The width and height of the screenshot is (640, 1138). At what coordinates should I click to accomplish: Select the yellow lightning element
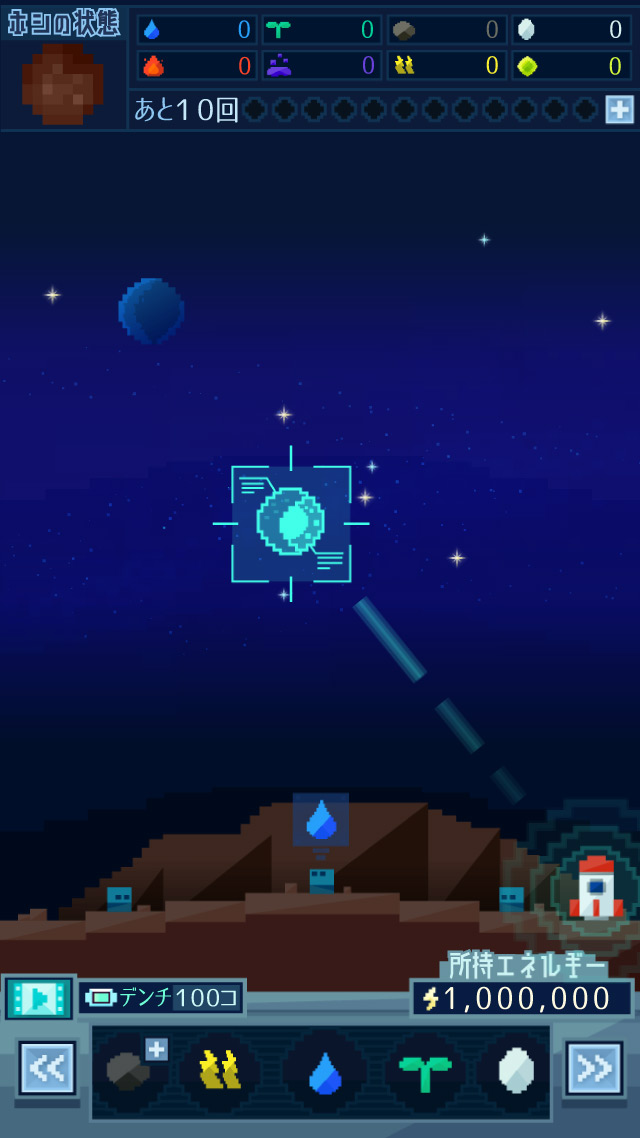pyautogui.click(x=222, y=1071)
